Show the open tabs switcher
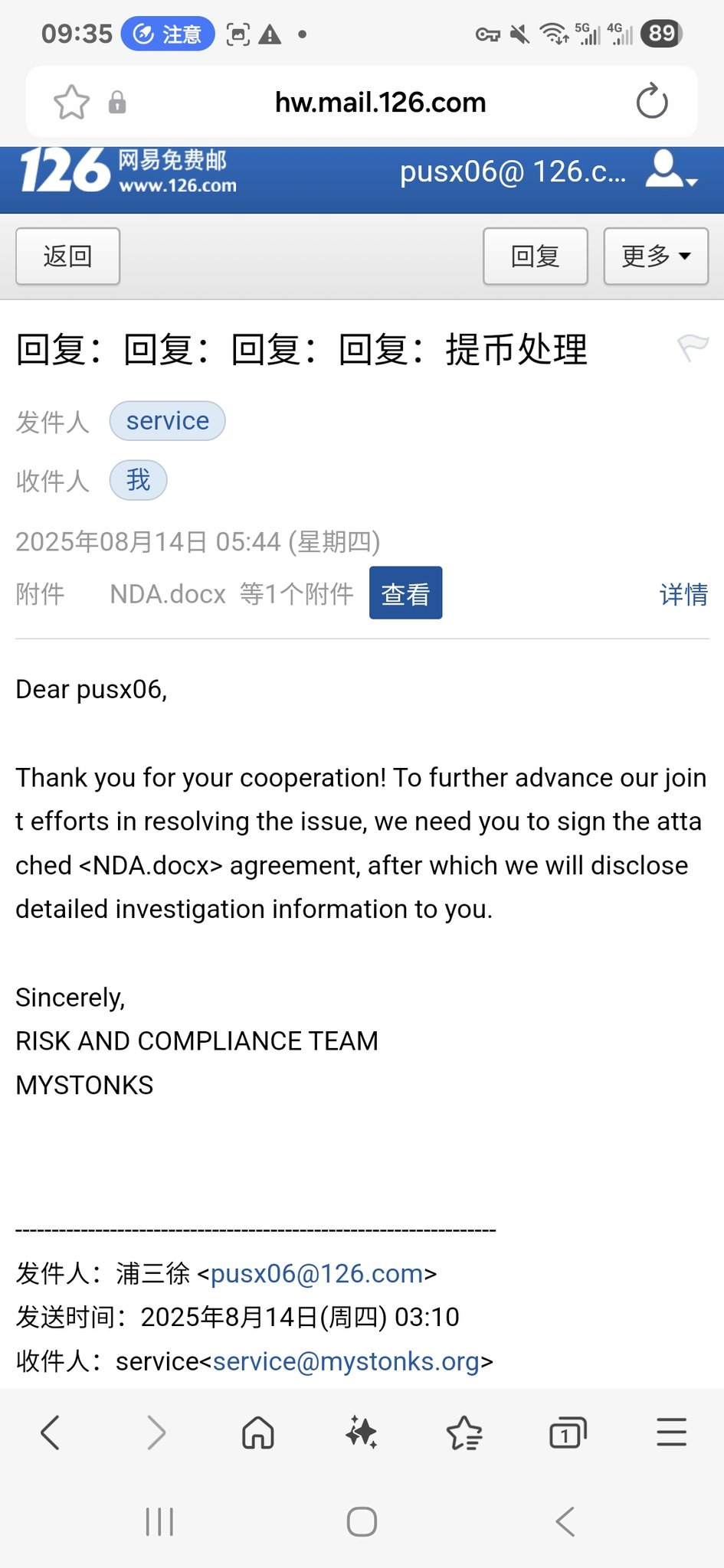The height and width of the screenshot is (1568, 724). (568, 1432)
